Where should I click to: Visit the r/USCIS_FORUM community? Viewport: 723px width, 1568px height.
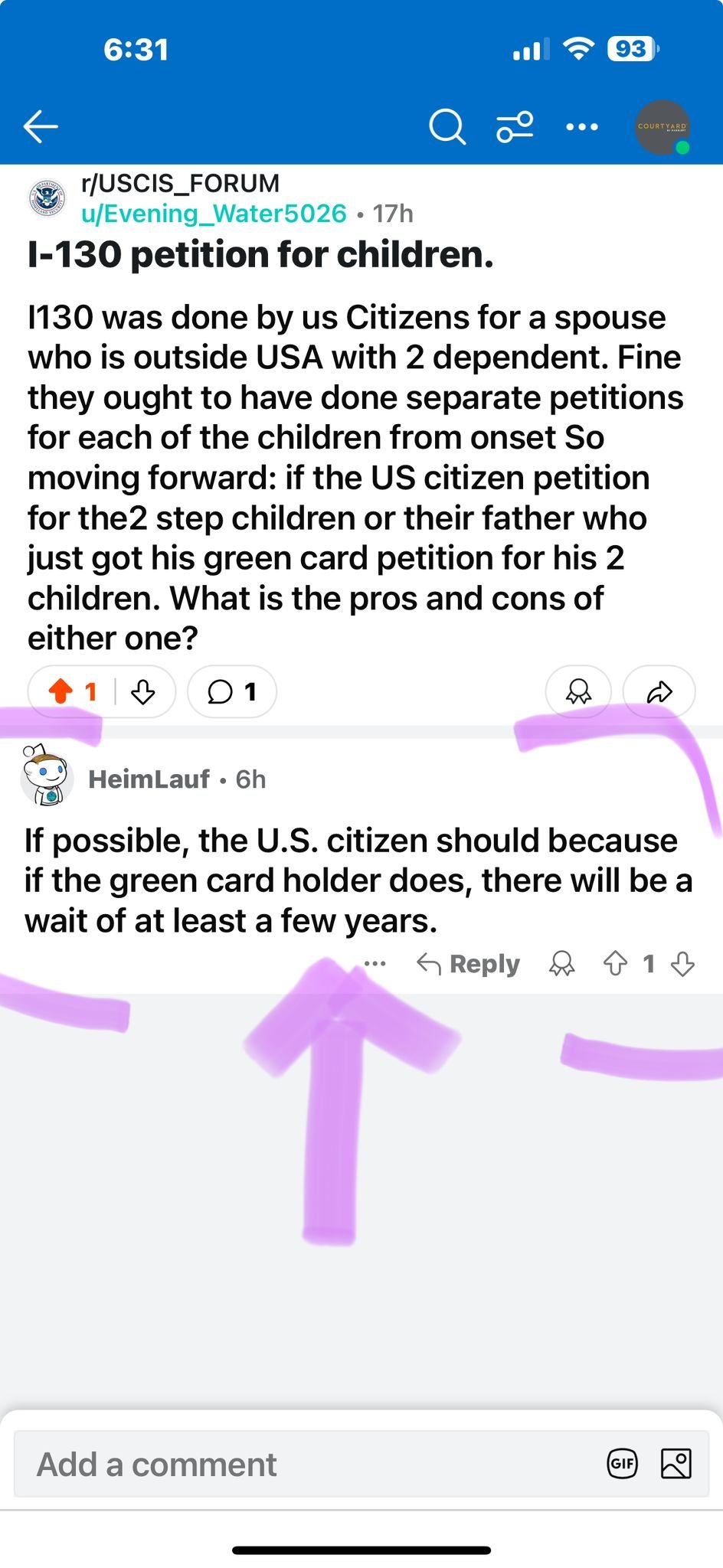180,184
